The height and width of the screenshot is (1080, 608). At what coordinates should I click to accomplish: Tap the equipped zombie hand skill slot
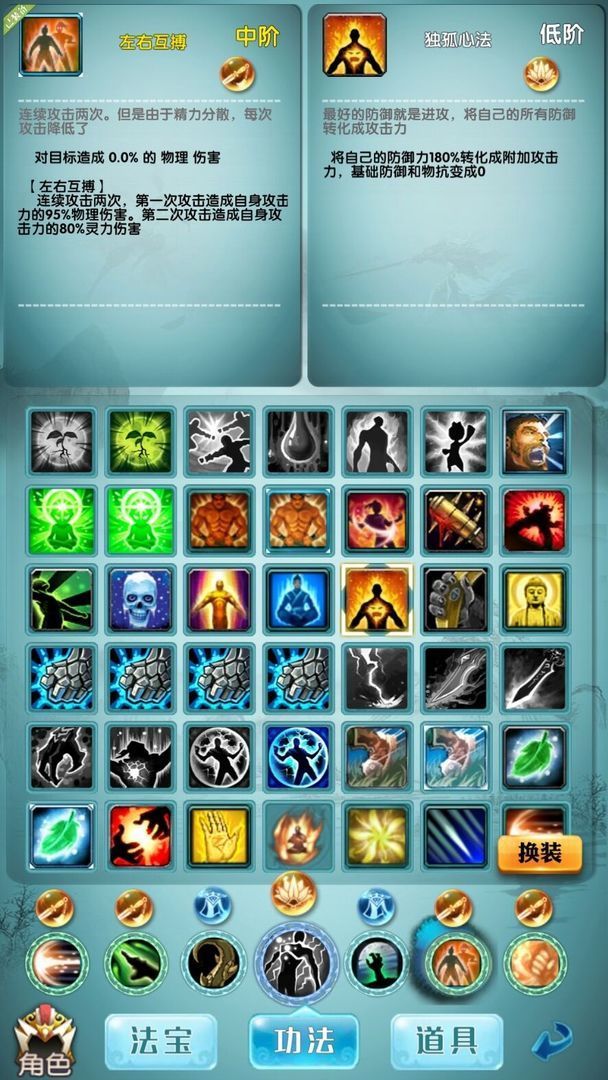click(x=376, y=964)
